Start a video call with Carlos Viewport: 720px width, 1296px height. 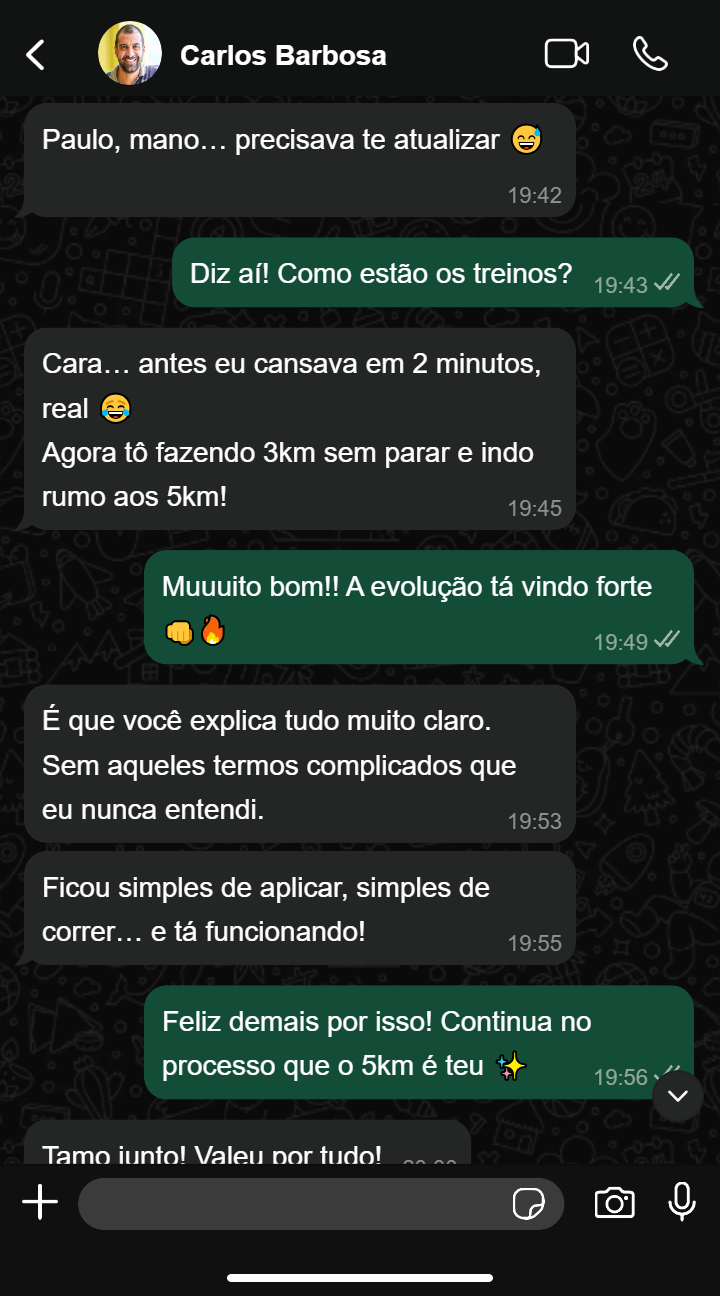pos(566,54)
